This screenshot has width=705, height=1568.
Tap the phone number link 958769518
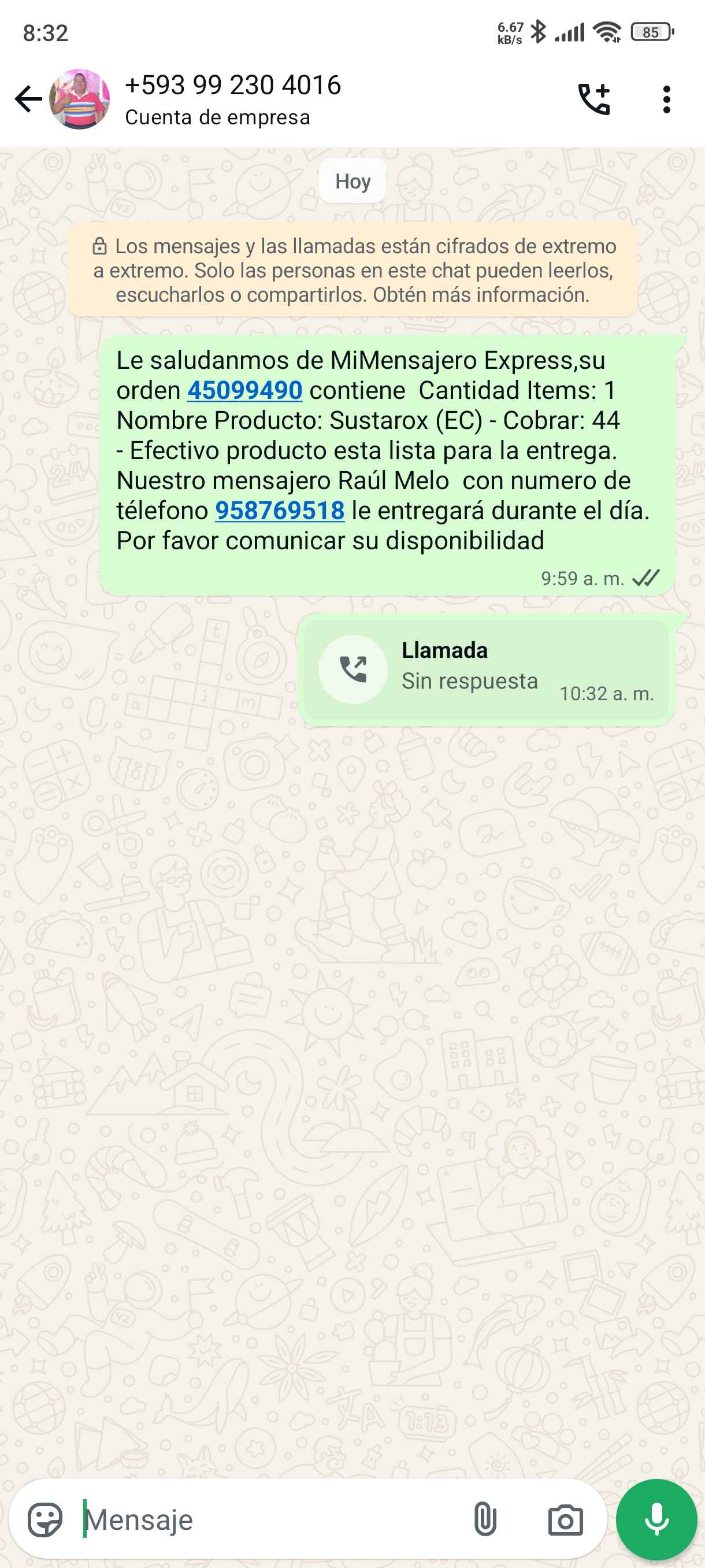click(280, 511)
